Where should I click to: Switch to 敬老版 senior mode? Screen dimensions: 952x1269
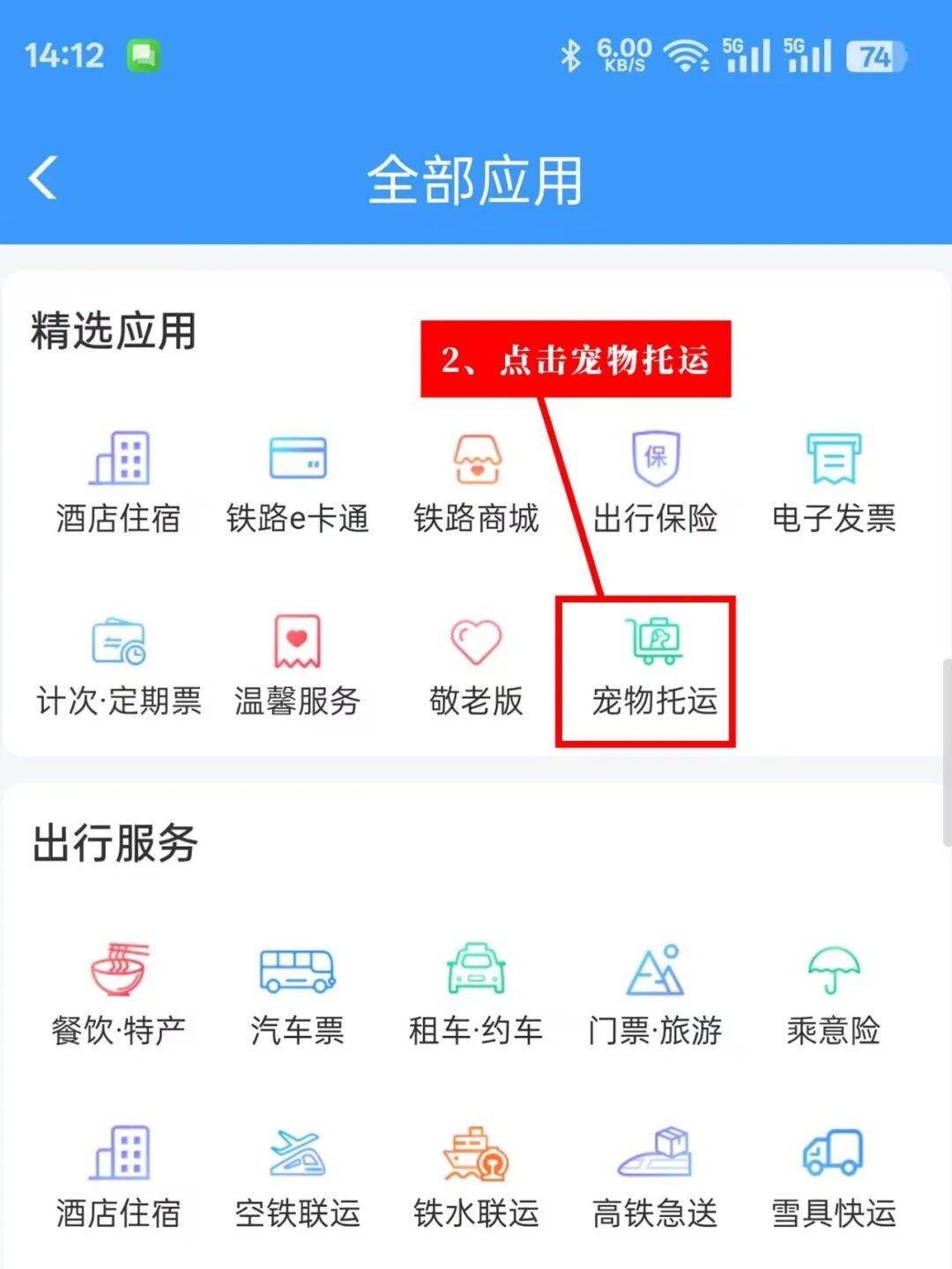point(476,666)
